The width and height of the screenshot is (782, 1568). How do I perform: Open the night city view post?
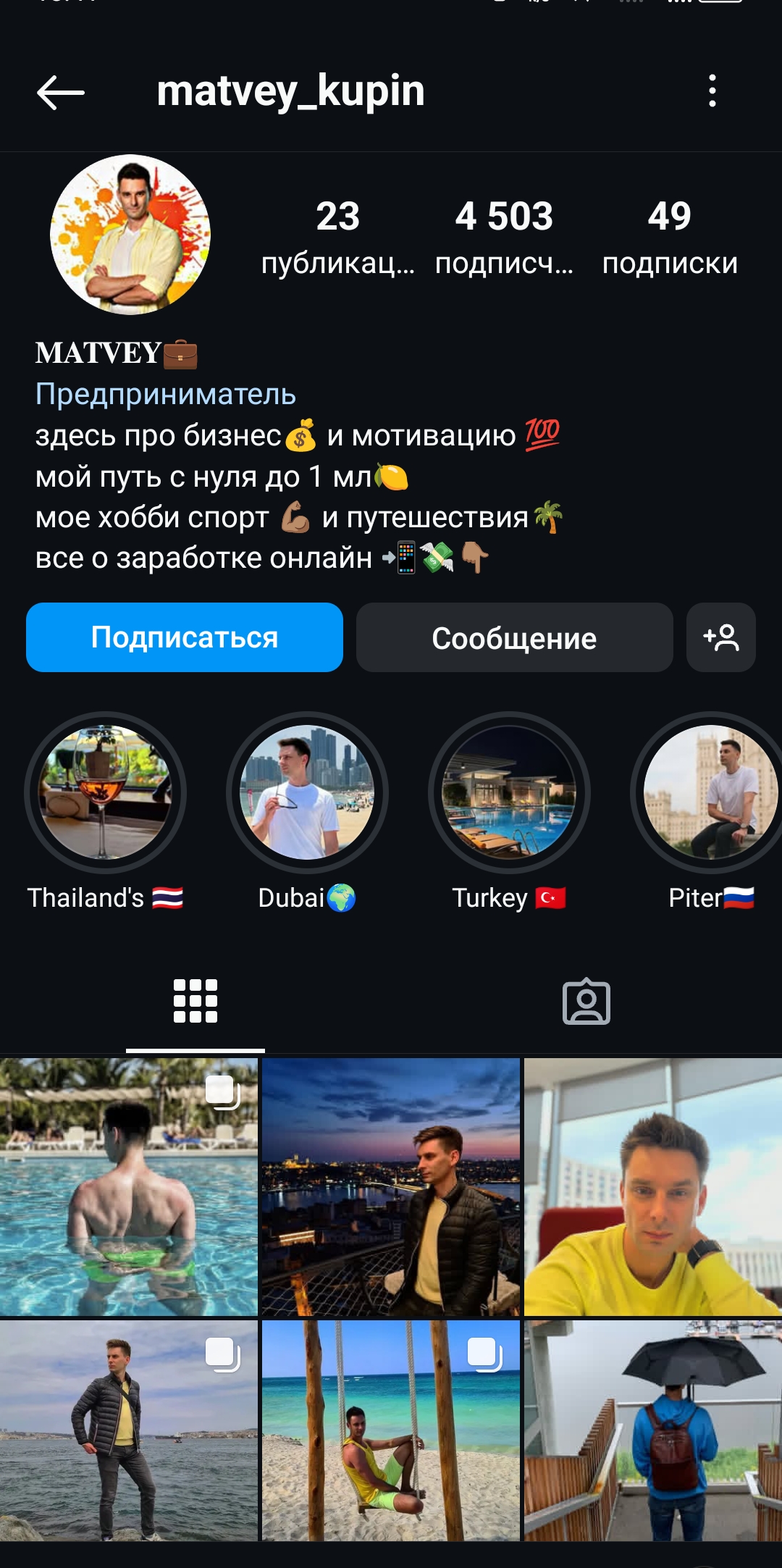391,1186
